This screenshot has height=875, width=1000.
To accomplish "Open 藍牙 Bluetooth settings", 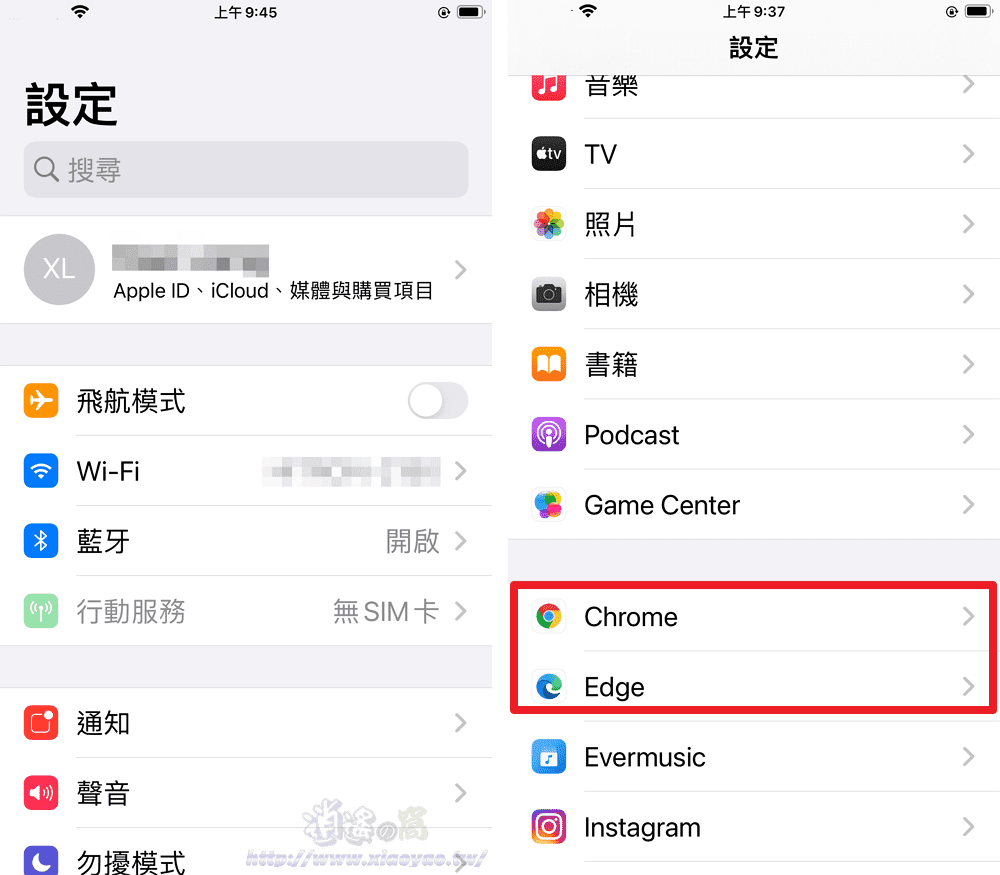I will coord(245,541).
